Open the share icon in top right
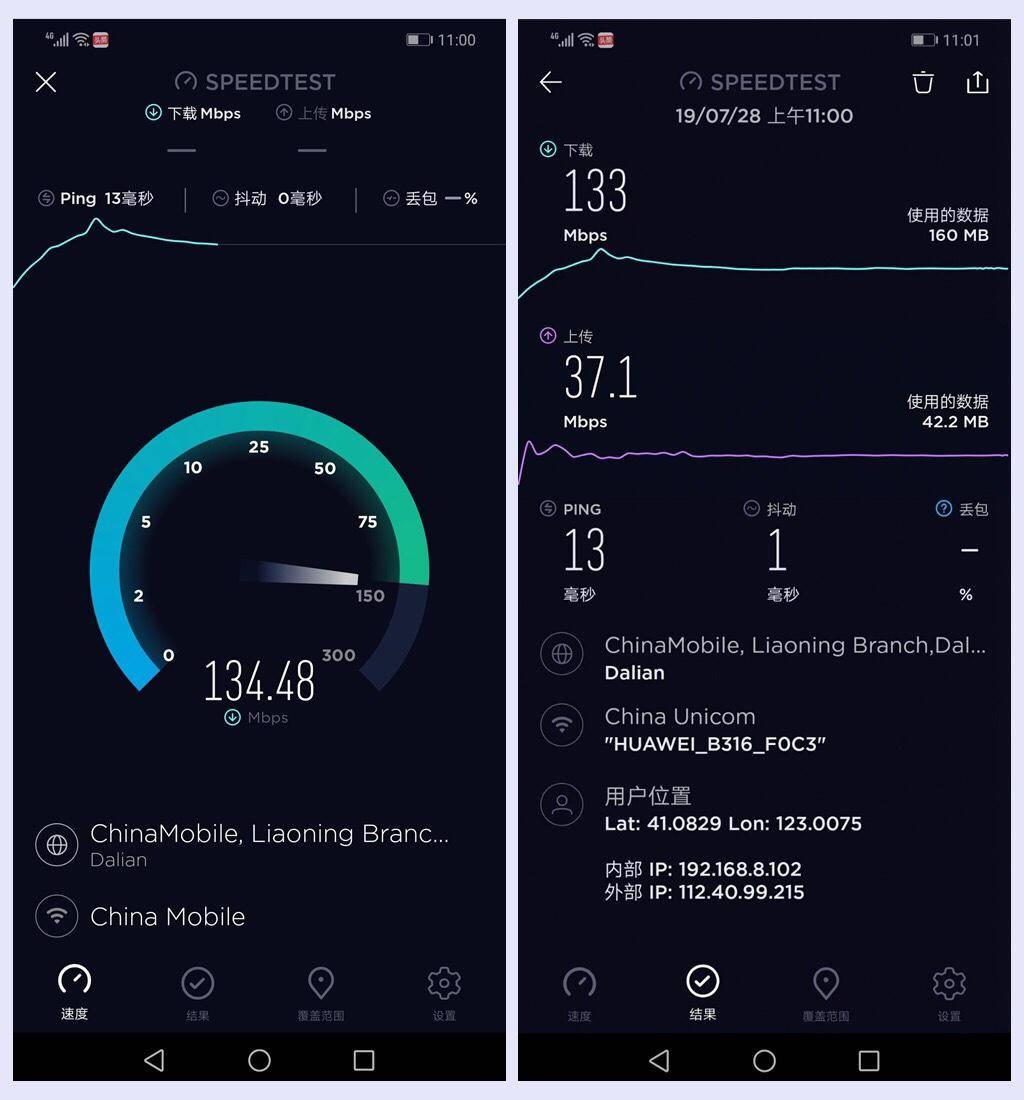 point(978,82)
